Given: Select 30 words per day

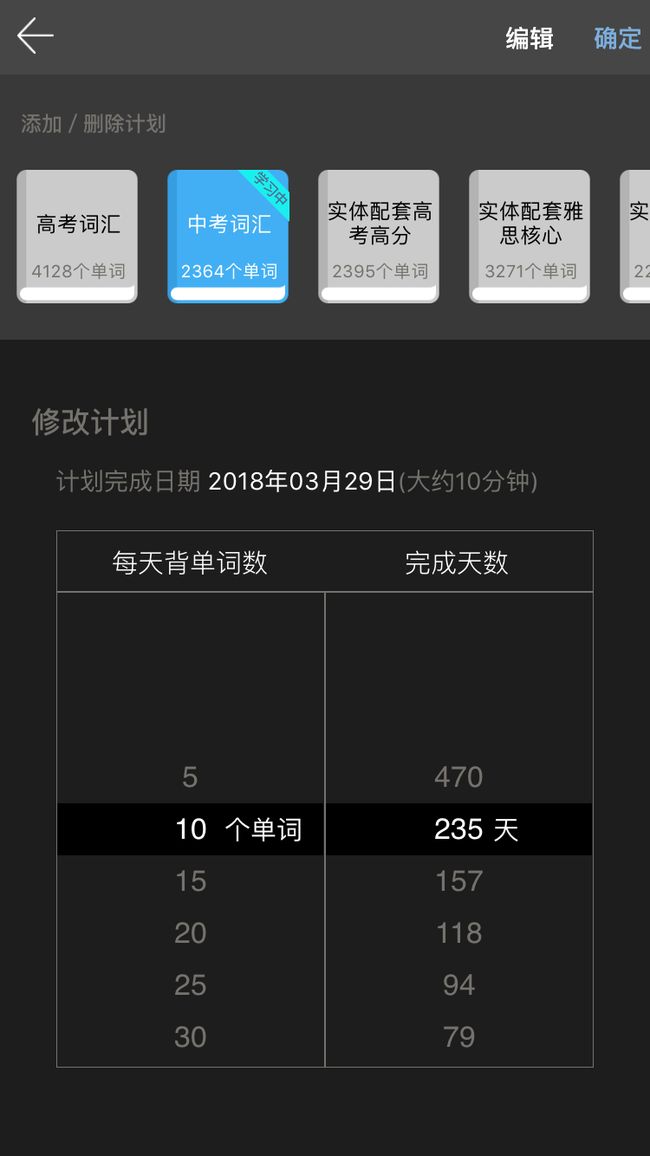Looking at the screenshot, I should click(x=190, y=1037).
